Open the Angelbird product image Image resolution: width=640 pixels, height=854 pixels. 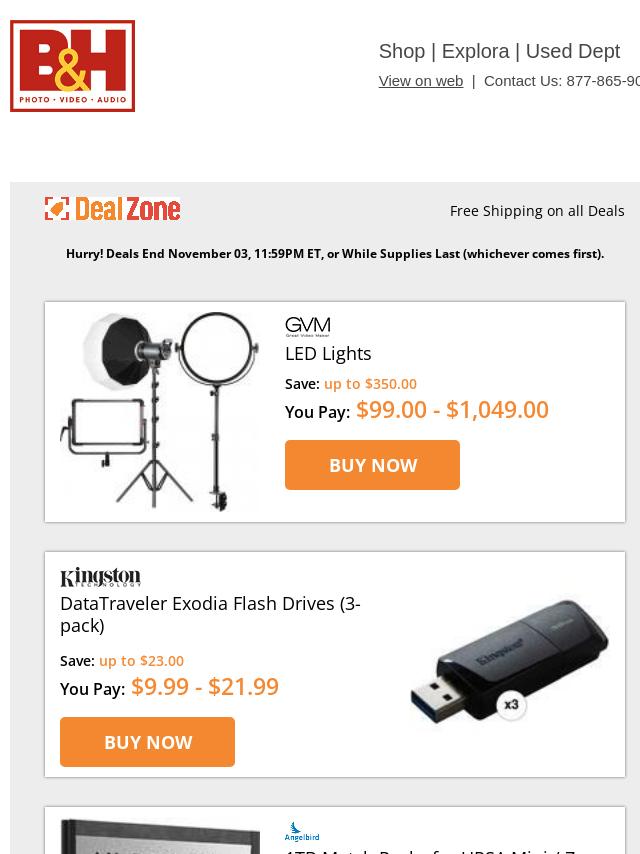(160, 838)
